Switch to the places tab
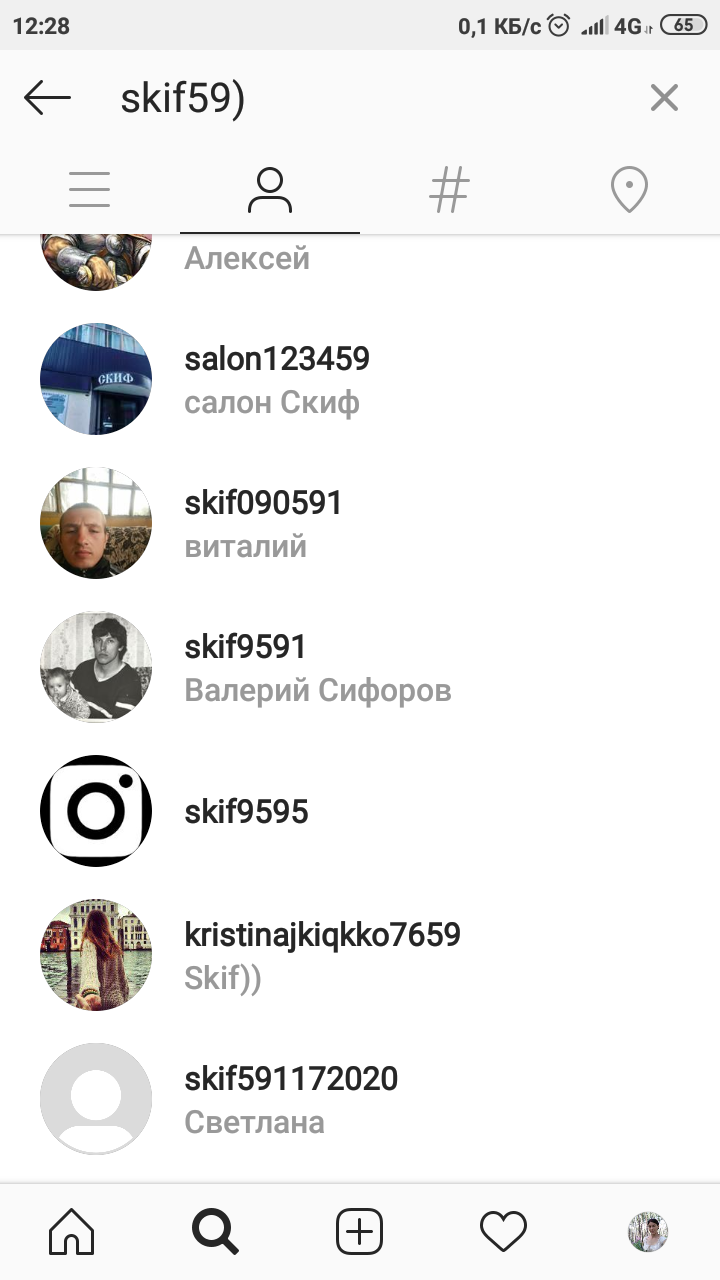 [x=629, y=189]
